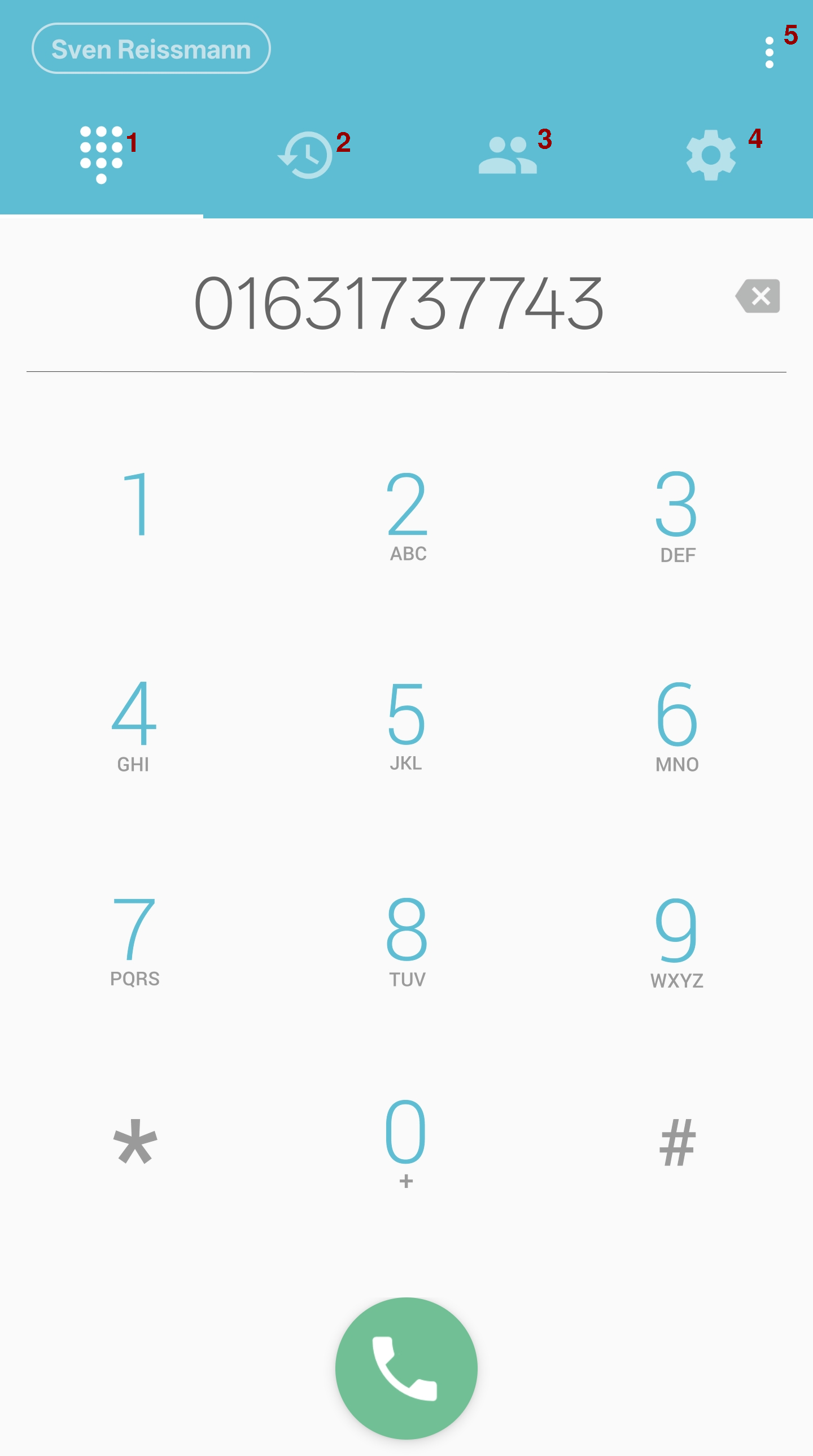Image resolution: width=813 pixels, height=1456 pixels.
Task: Tap the Sven Reissmann account chip
Action: (151, 49)
